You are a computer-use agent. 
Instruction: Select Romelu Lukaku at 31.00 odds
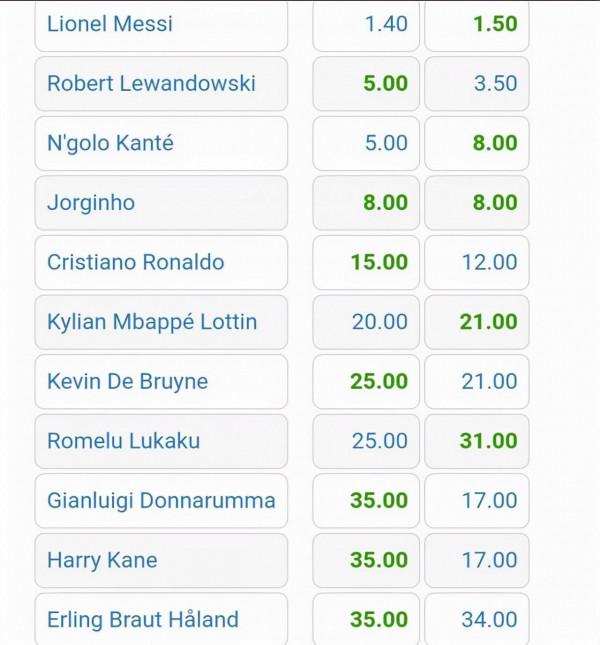click(x=477, y=441)
